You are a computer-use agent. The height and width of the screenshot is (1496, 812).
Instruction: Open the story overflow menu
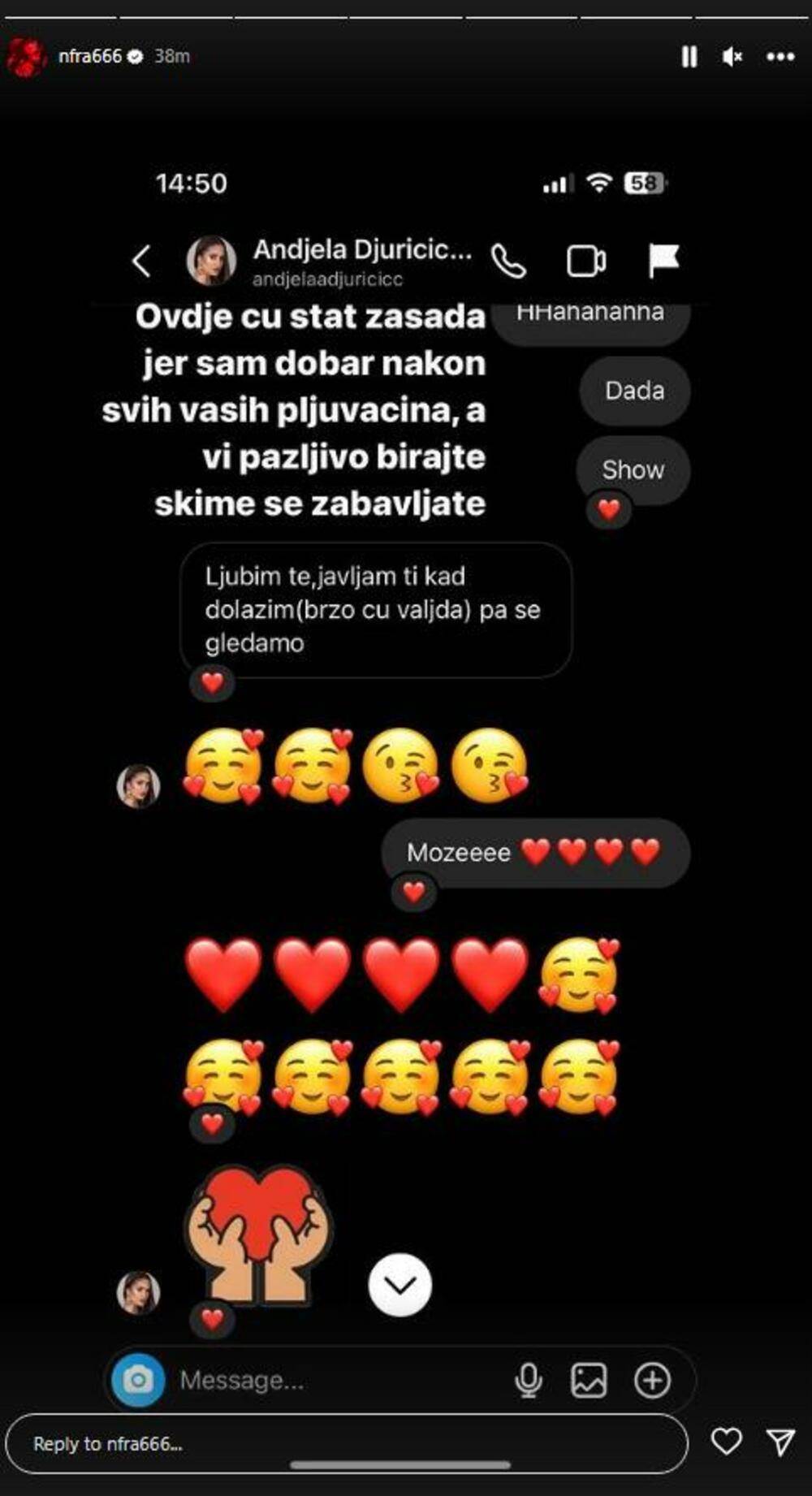[780, 56]
